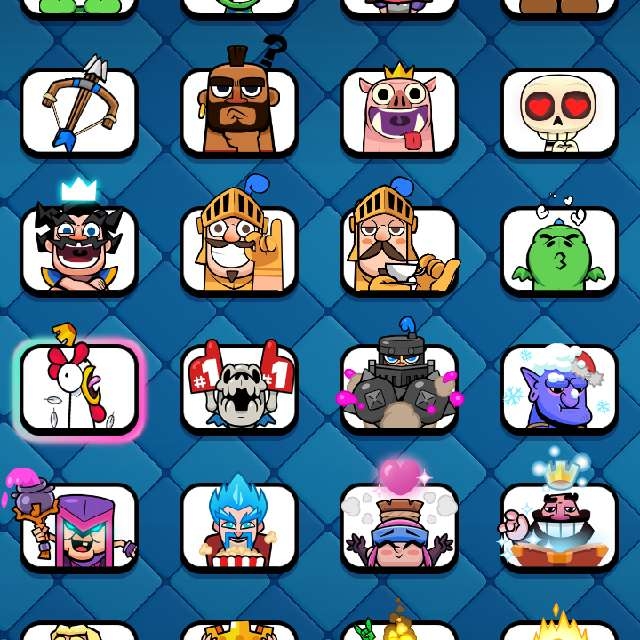The image size is (640, 640).
Task: Select the crossbow X-Bow emote
Action: 79,112
